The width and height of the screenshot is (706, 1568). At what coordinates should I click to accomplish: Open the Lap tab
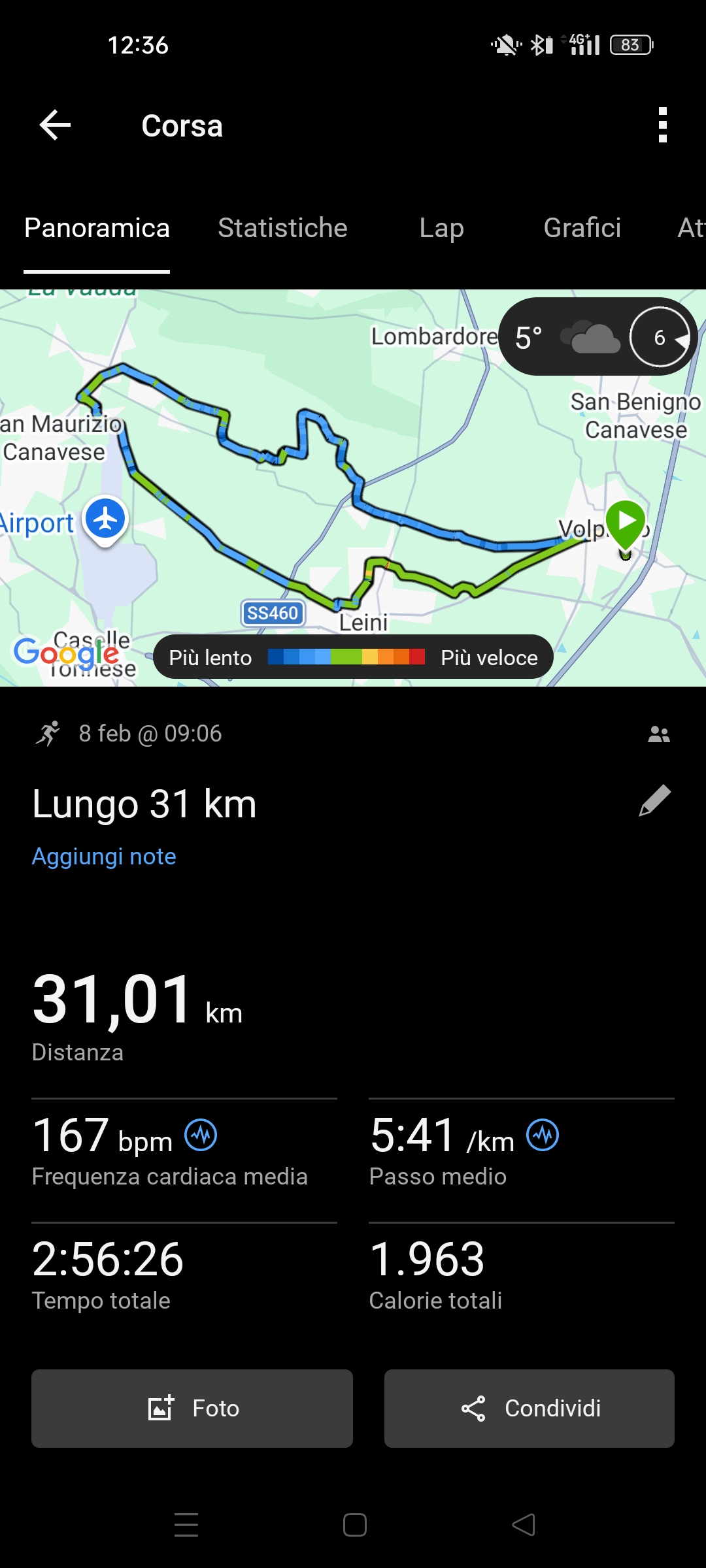coord(442,228)
